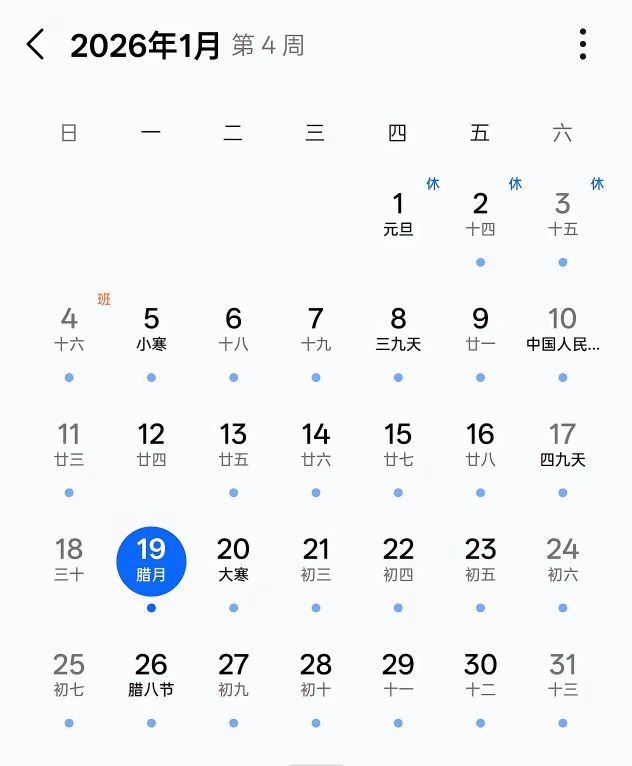
Task: Choose January 8 三九天
Action: click(x=398, y=329)
